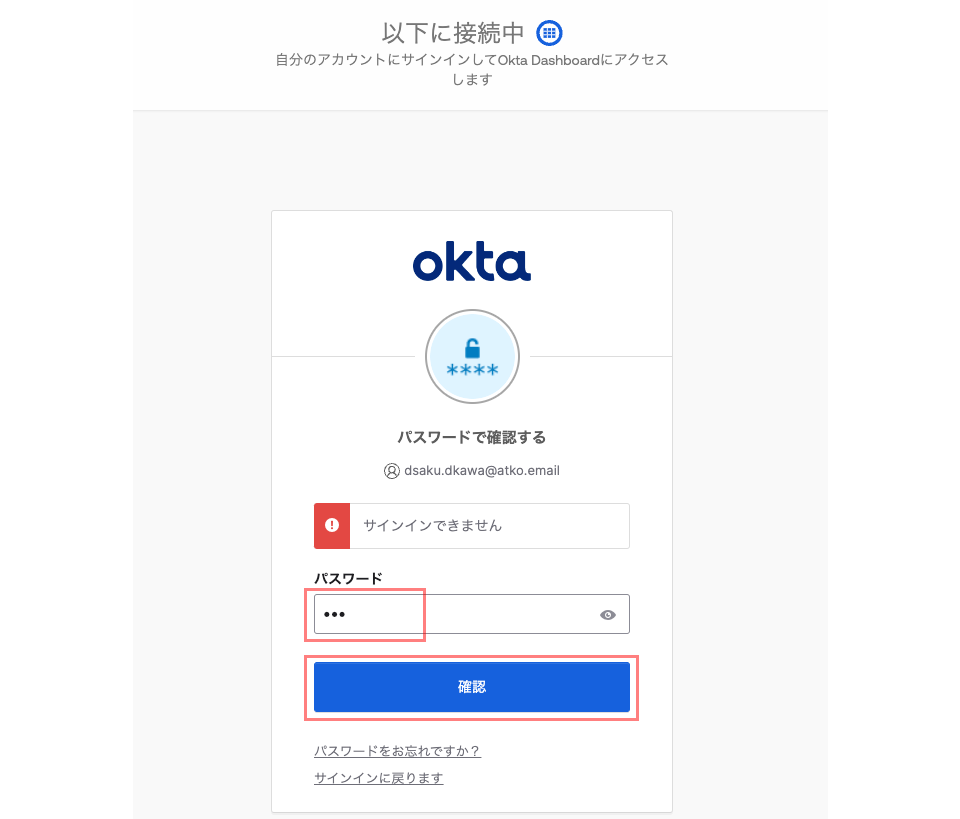
Task: Select サインインに戻ります link
Action: [x=378, y=778]
